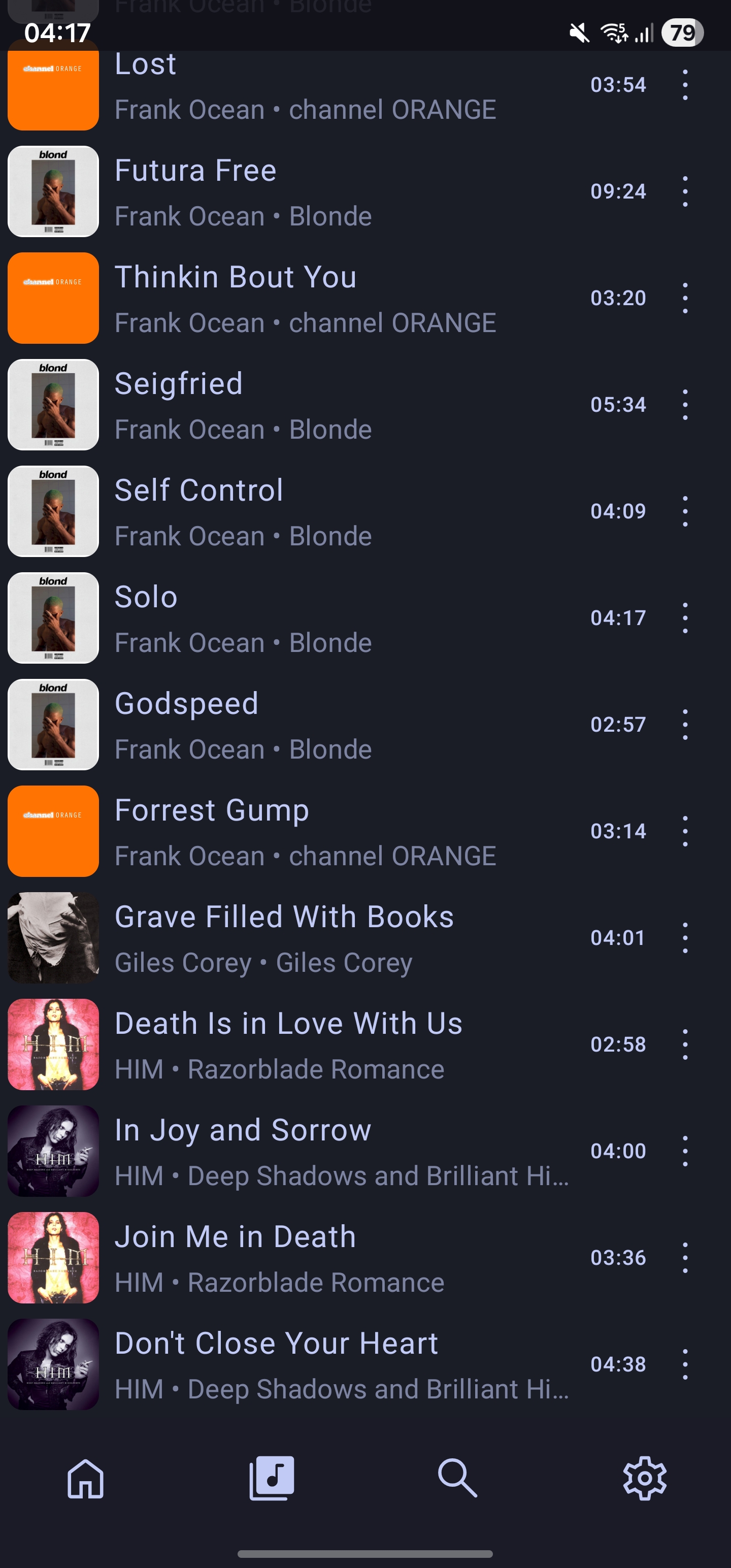Show more options for Godspeed

tap(685, 725)
